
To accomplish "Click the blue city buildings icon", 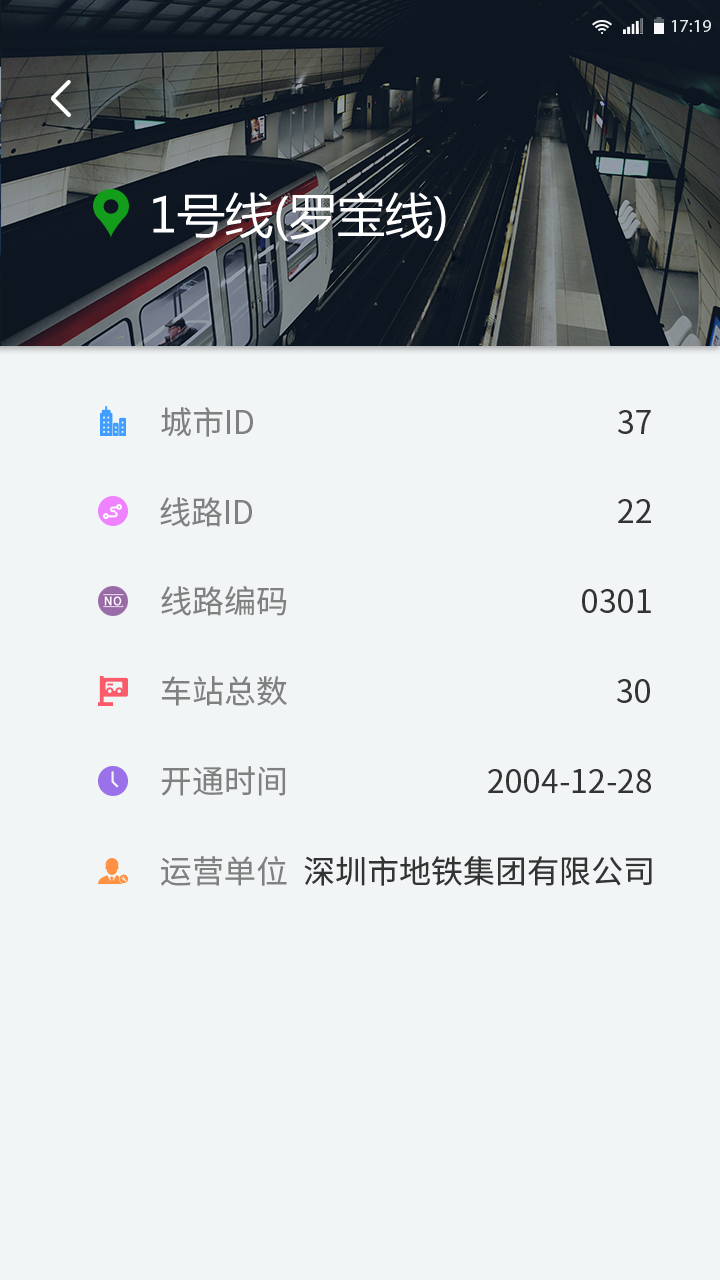I will coord(111,421).
